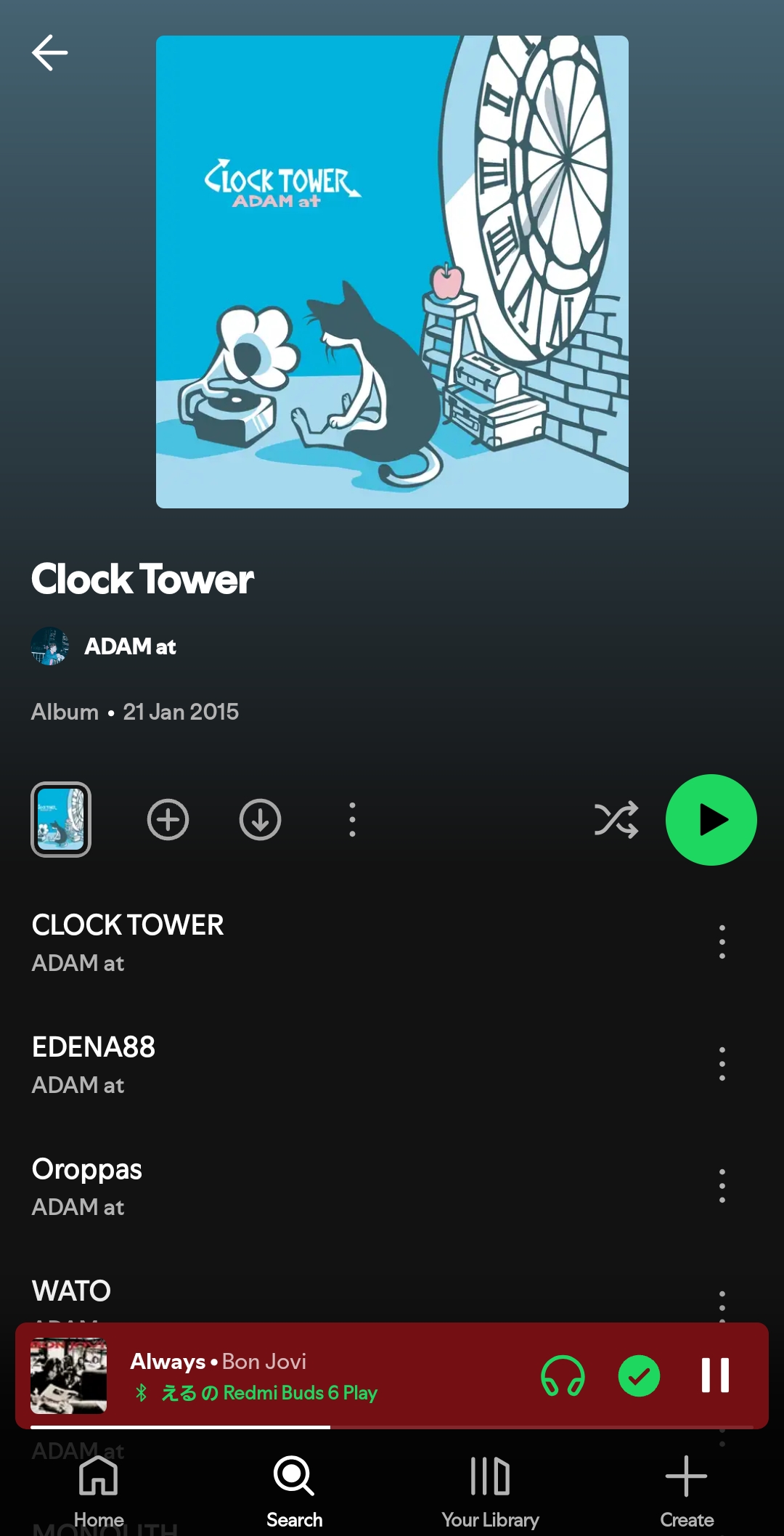The height and width of the screenshot is (1536, 784).
Task: Play the Clock Tower album
Action: coord(711,820)
